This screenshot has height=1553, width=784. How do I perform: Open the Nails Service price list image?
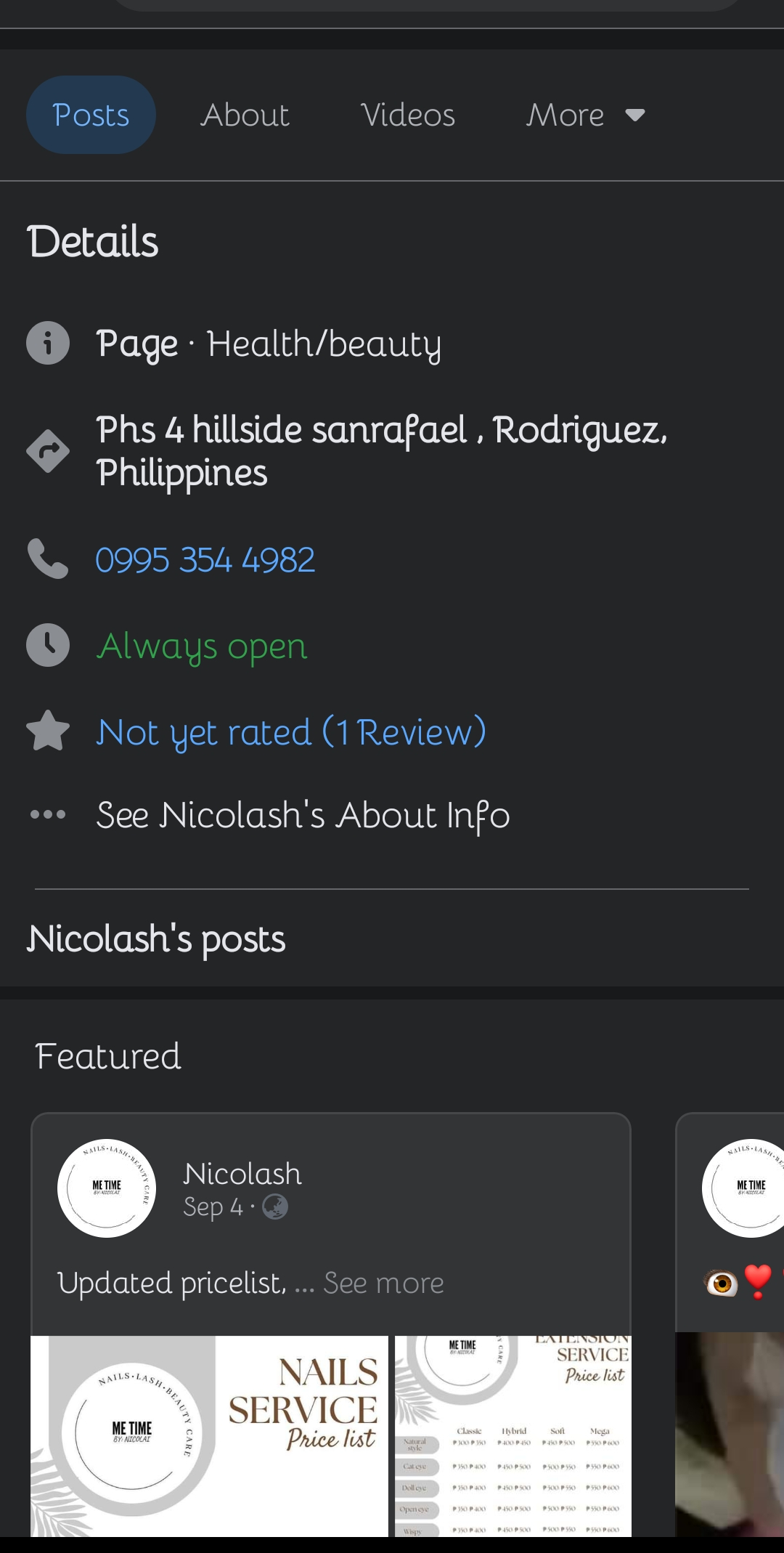(209, 1435)
